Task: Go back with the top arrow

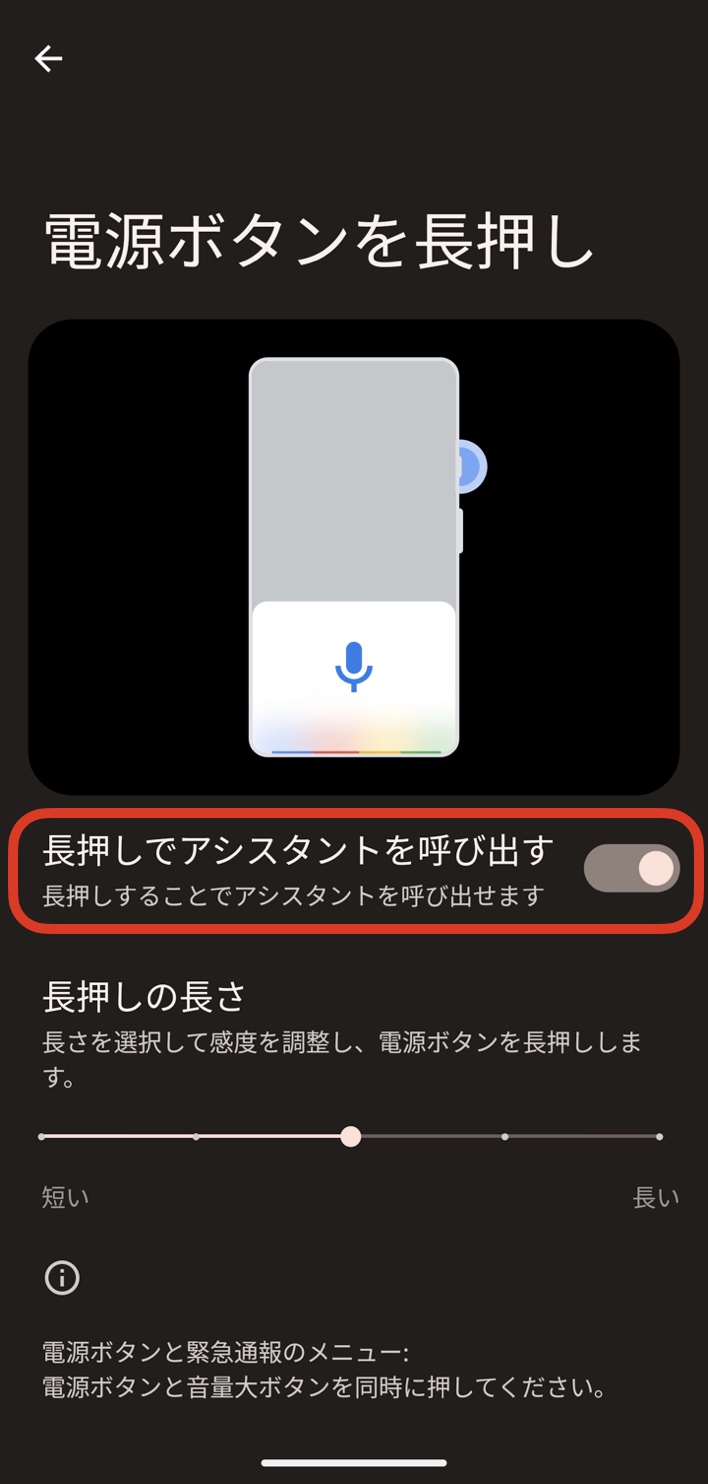Action: pos(48,59)
